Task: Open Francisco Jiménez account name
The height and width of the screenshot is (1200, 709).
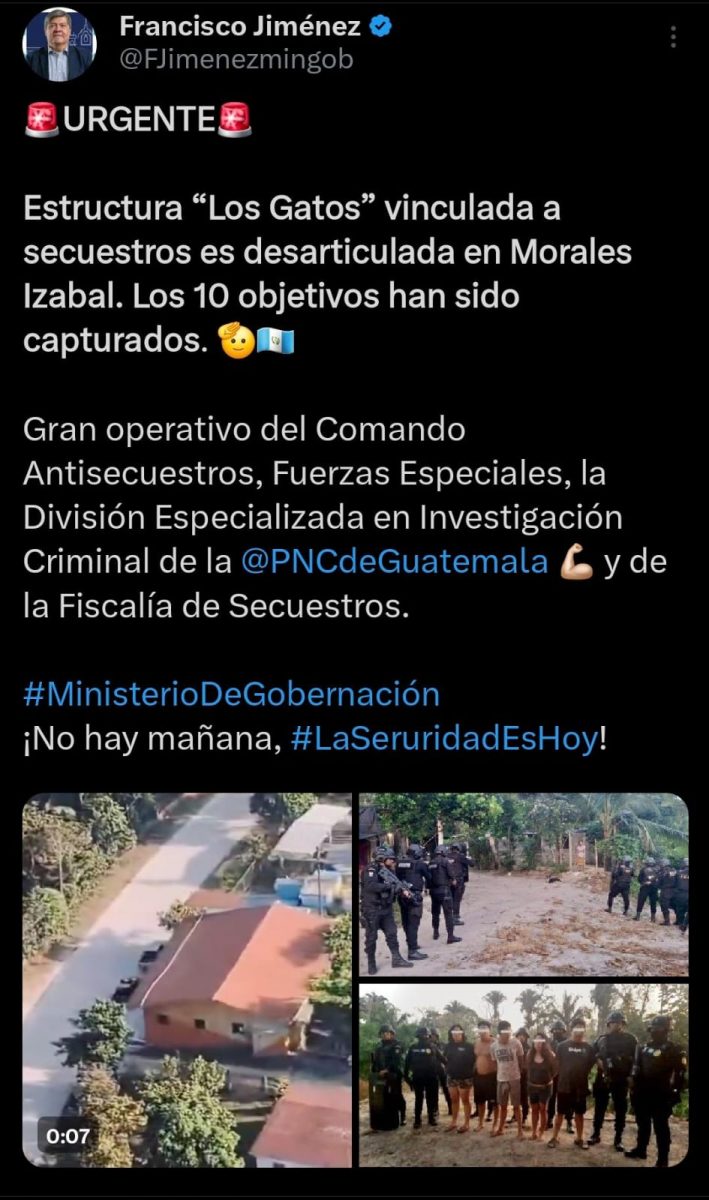Action: click(240, 26)
